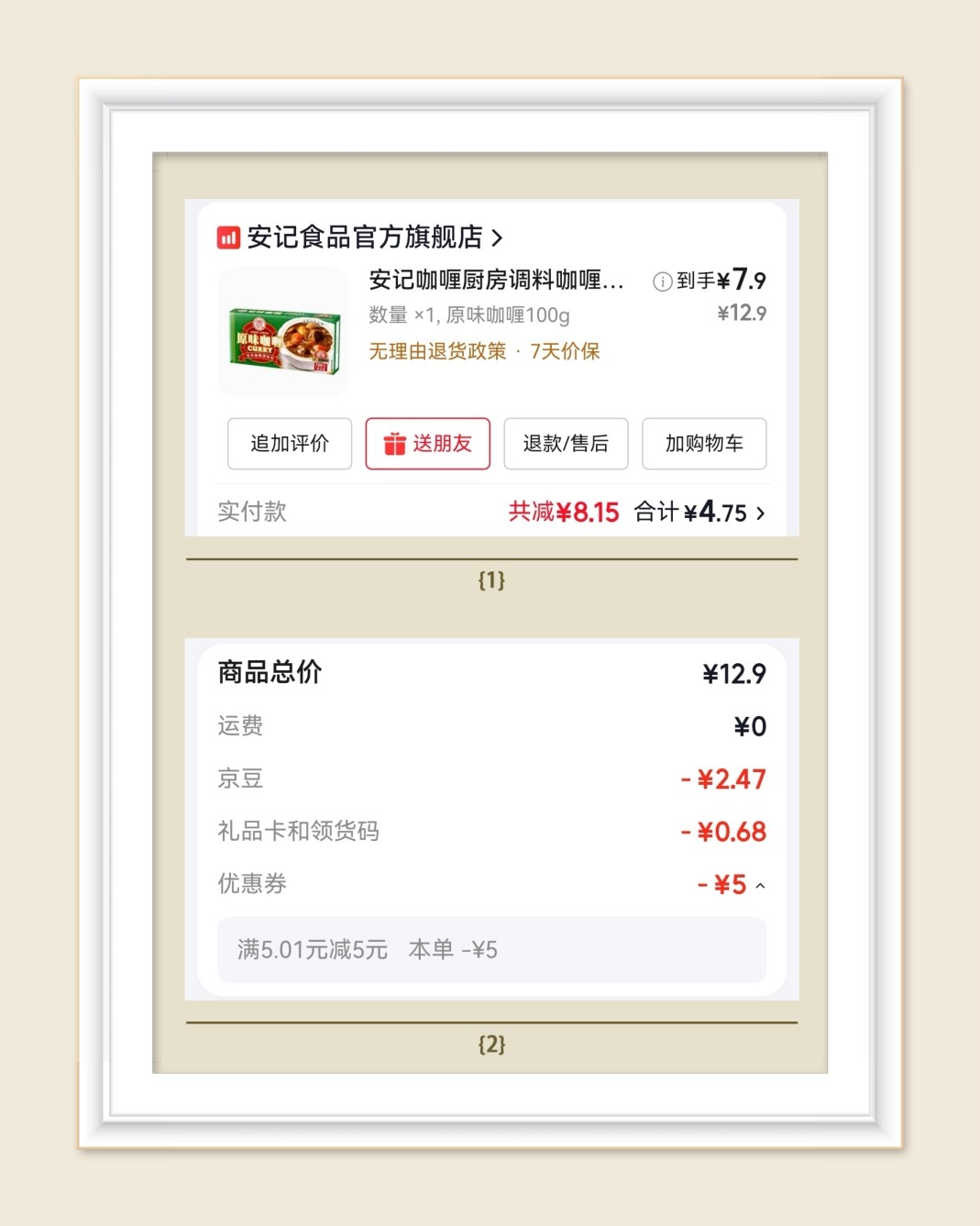Screen dimensions: 980x1226
Task: Click the chevron next to 安记食品官方旗舰店
Action: click(x=499, y=237)
